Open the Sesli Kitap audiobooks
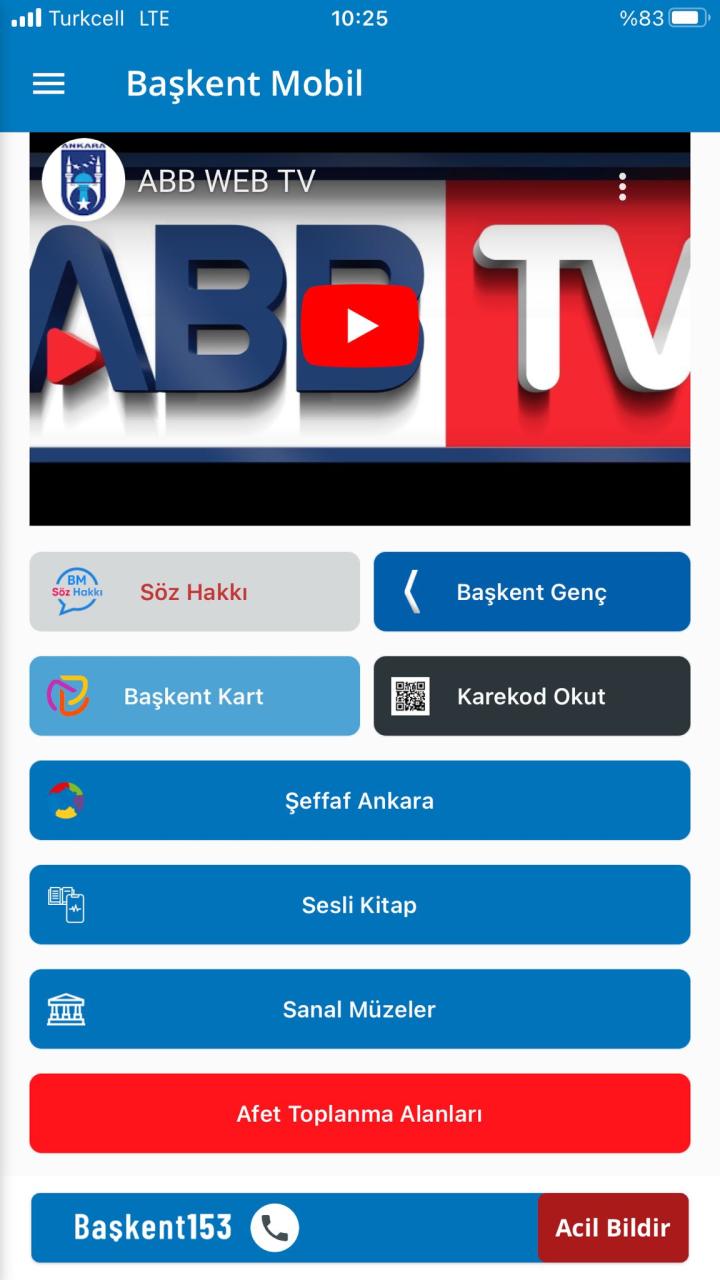The width and height of the screenshot is (720, 1280). 359,905
